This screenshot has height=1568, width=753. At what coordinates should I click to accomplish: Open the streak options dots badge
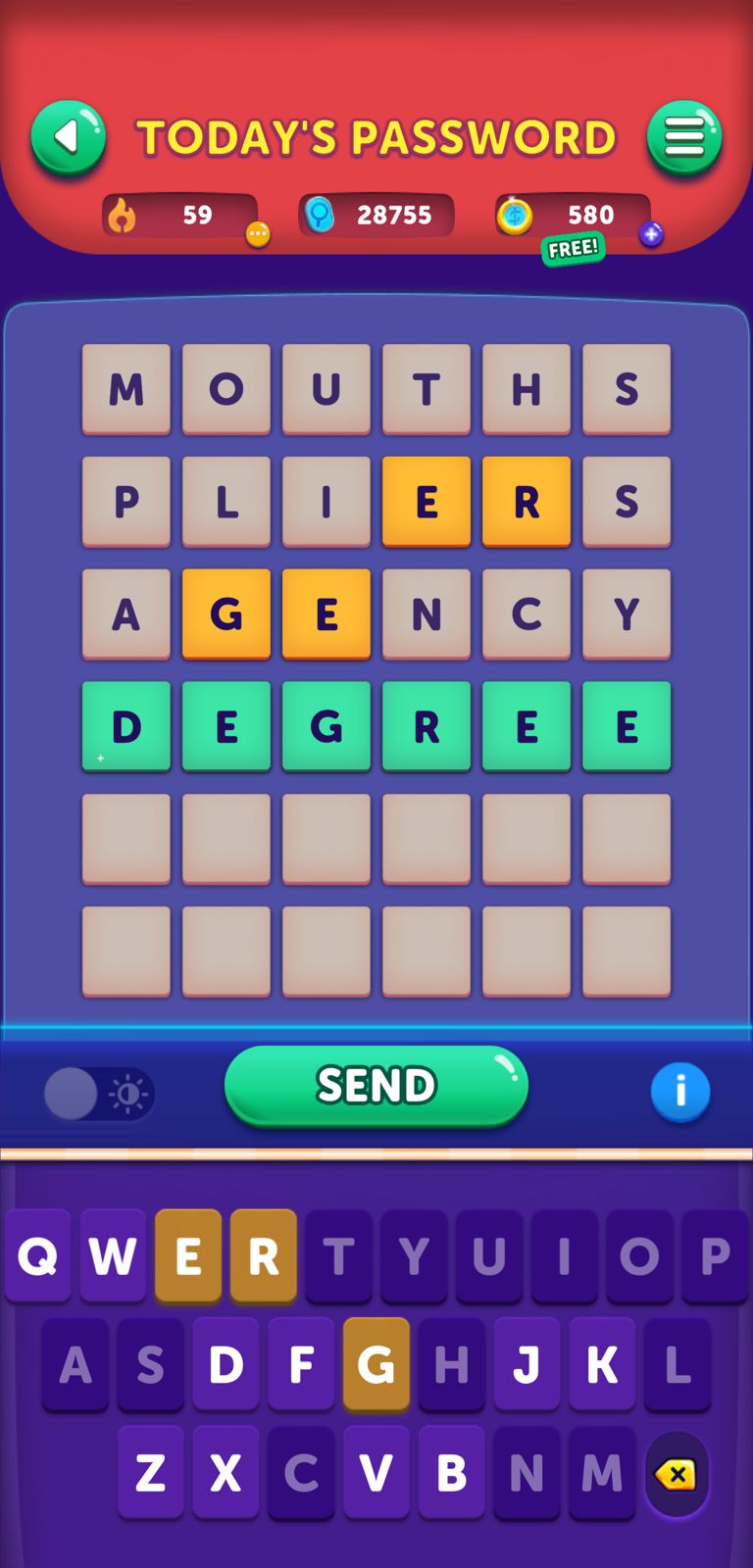(x=258, y=234)
